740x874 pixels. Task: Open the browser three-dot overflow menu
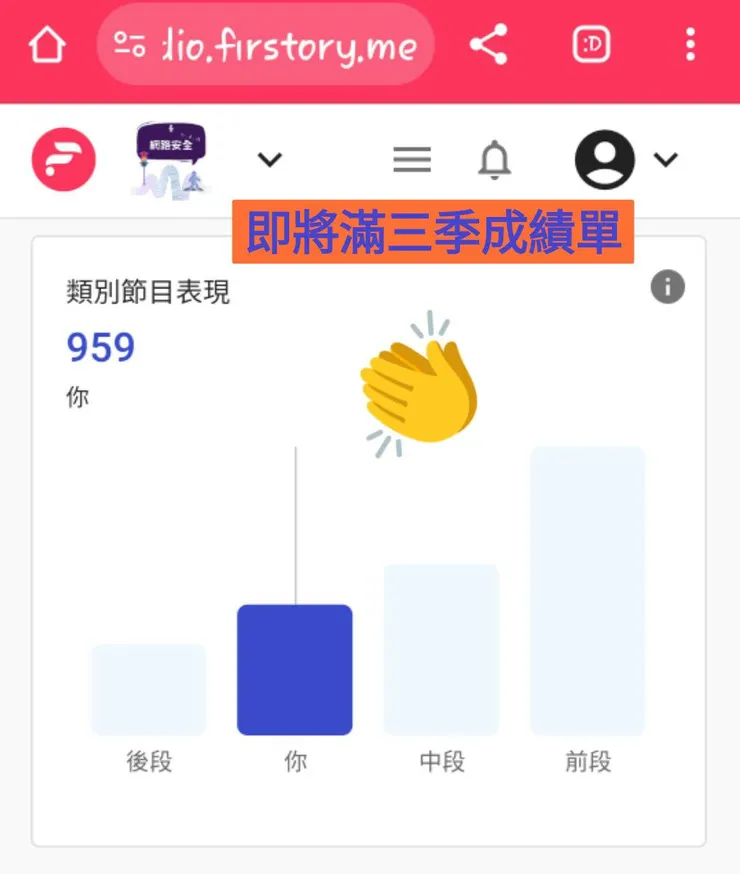(x=689, y=44)
